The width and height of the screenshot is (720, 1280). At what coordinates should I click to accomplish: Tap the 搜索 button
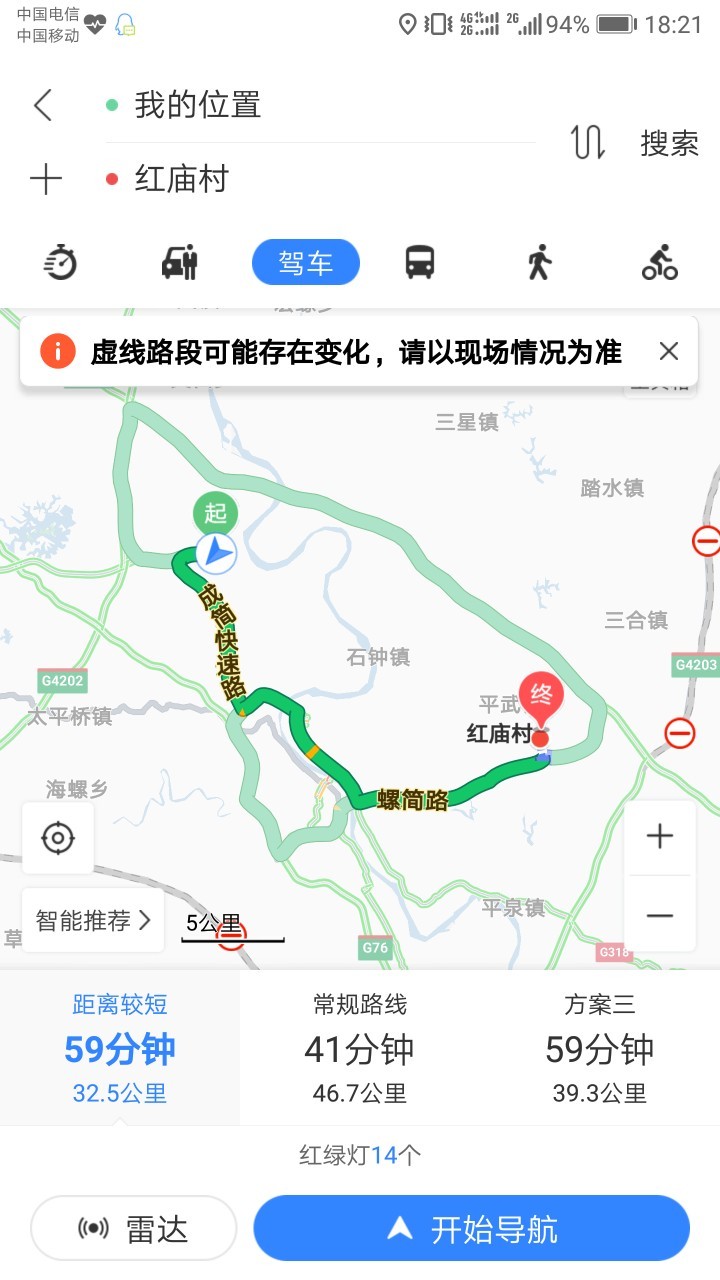669,143
